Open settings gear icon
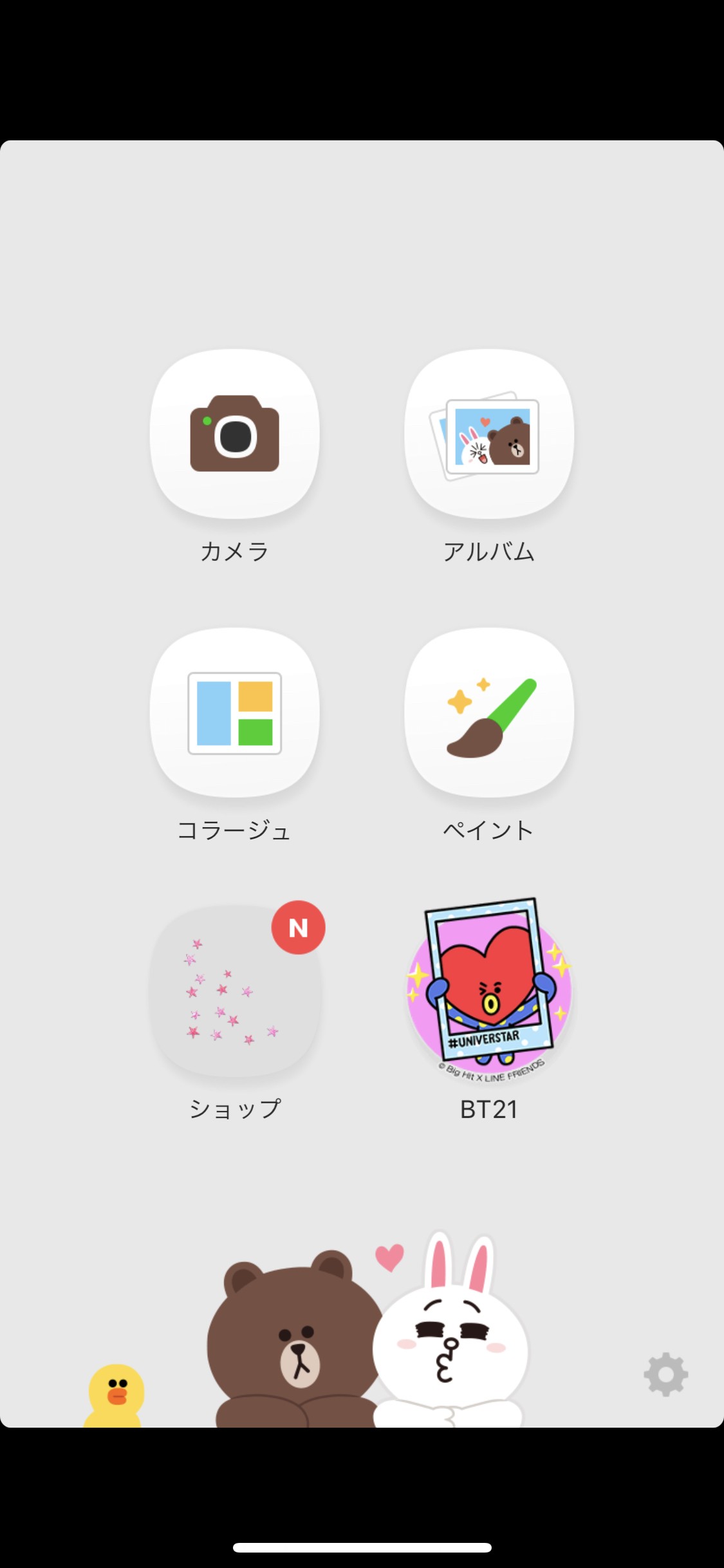This screenshot has height=1568, width=724. (x=665, y=1374)
